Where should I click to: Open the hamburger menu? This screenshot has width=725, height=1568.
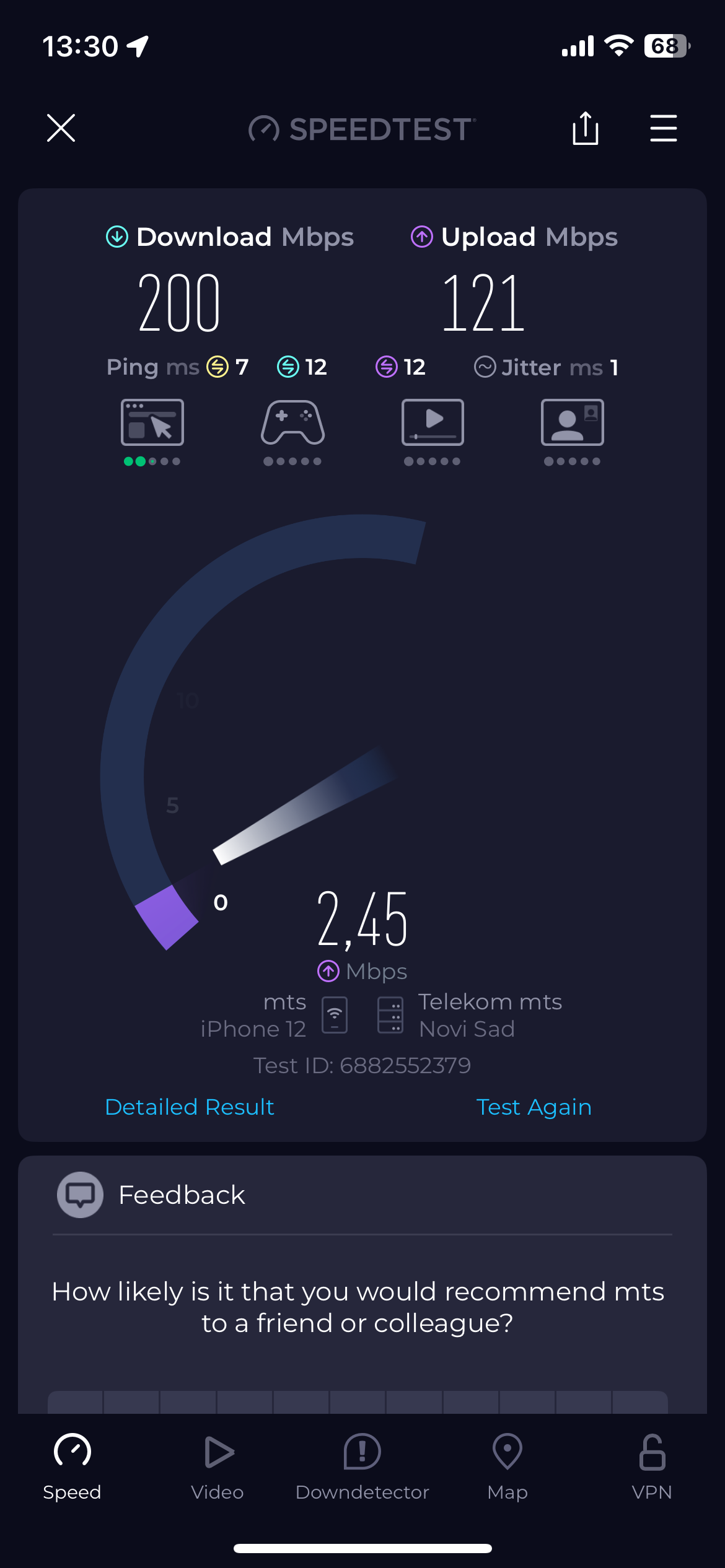pos(663,128)
